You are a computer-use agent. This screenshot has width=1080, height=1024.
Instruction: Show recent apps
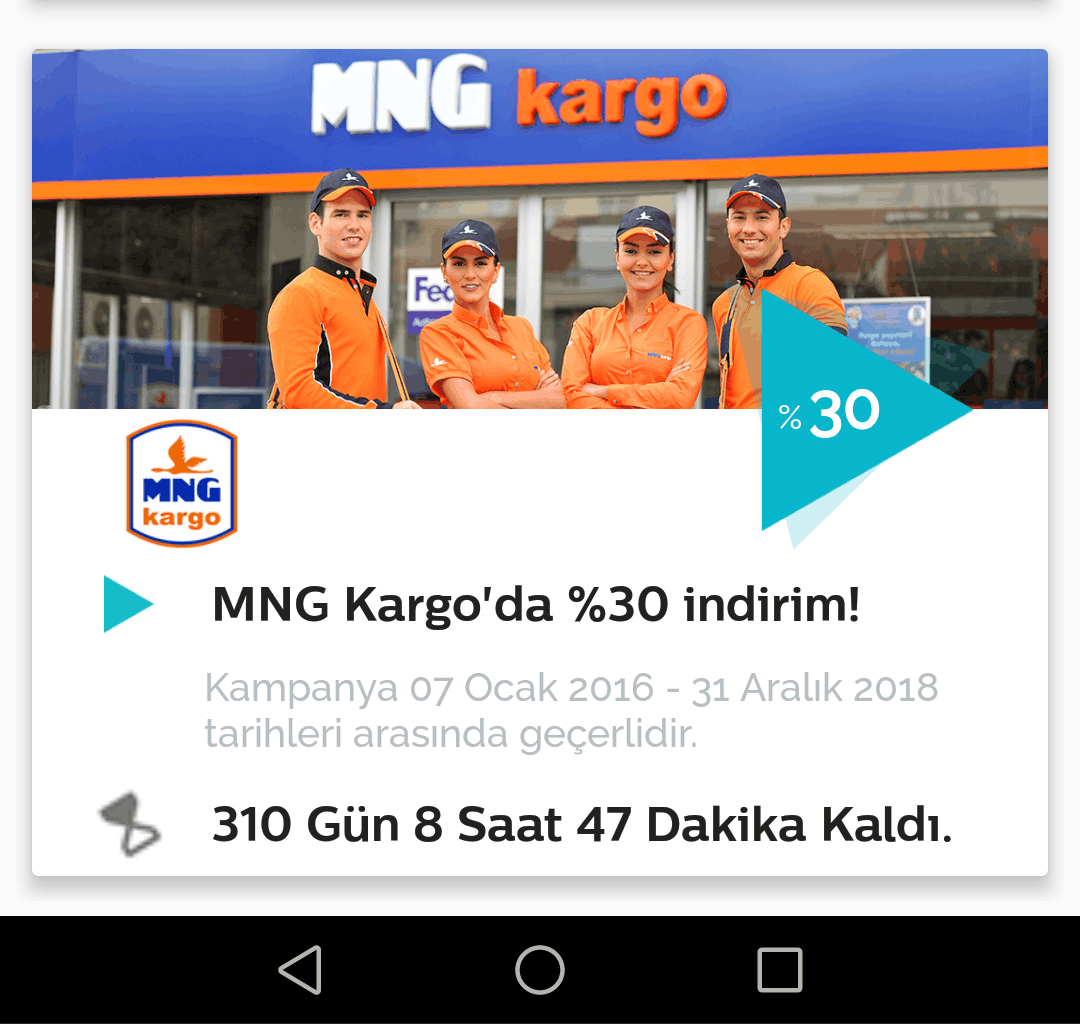[x=780, y=970]
